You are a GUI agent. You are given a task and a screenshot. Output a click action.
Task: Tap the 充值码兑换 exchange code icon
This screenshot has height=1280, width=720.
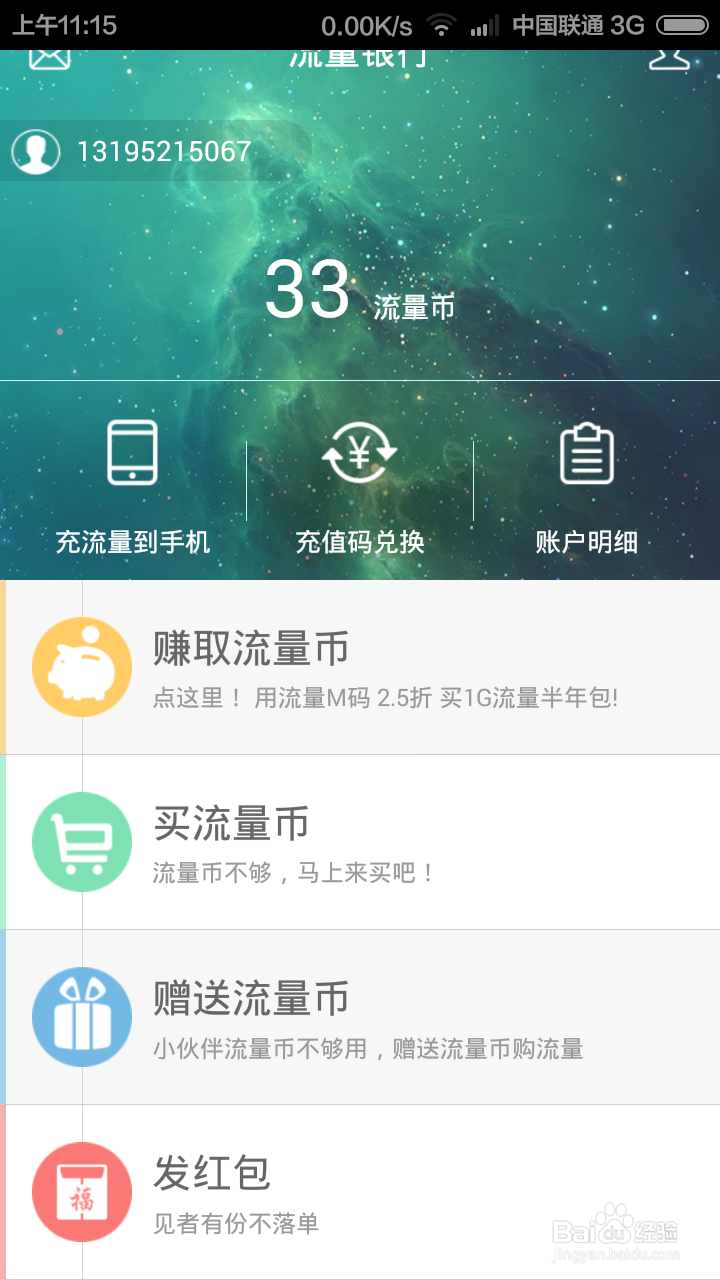click(x=360, y=455)
